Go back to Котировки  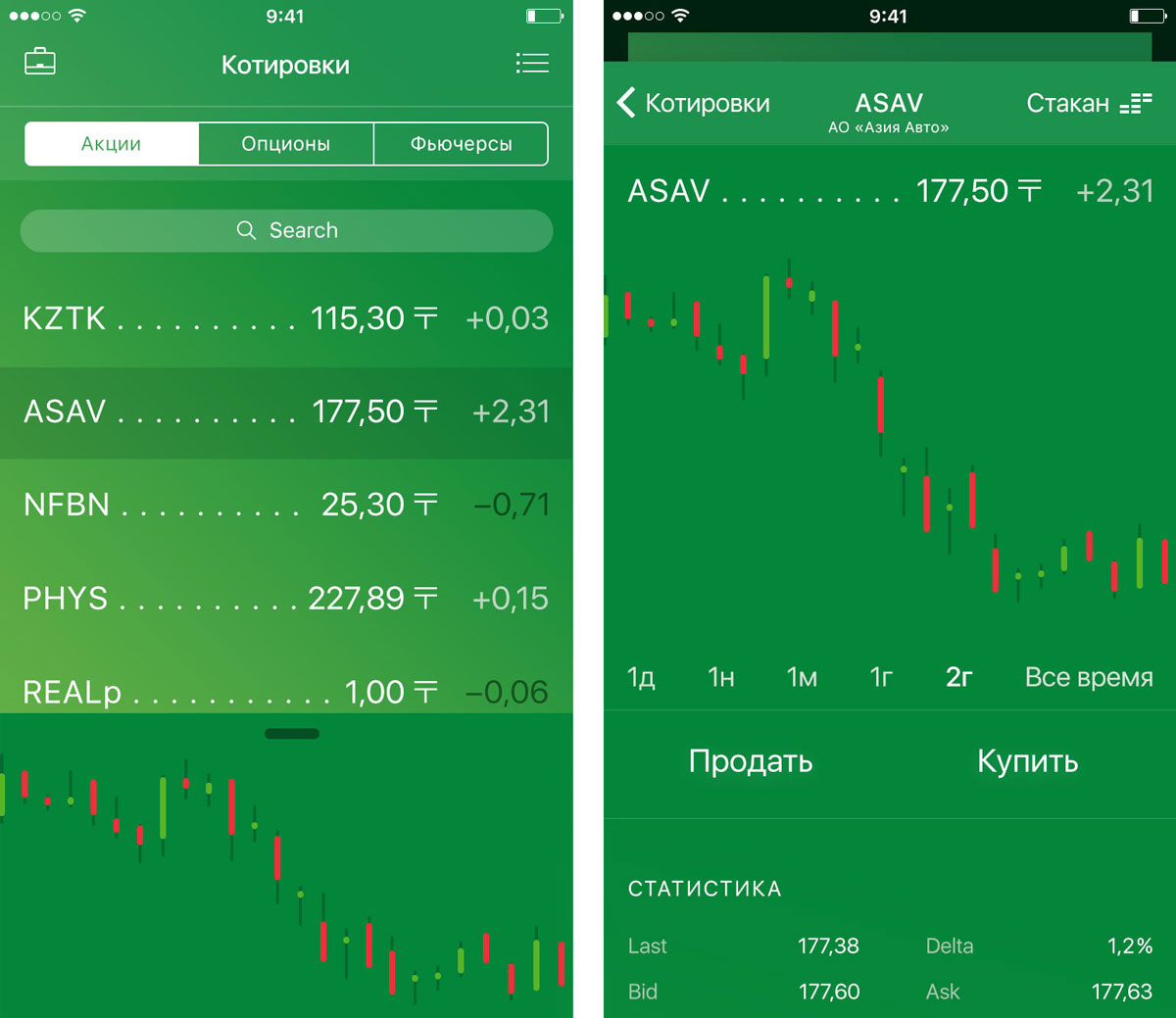pos(693,103)
